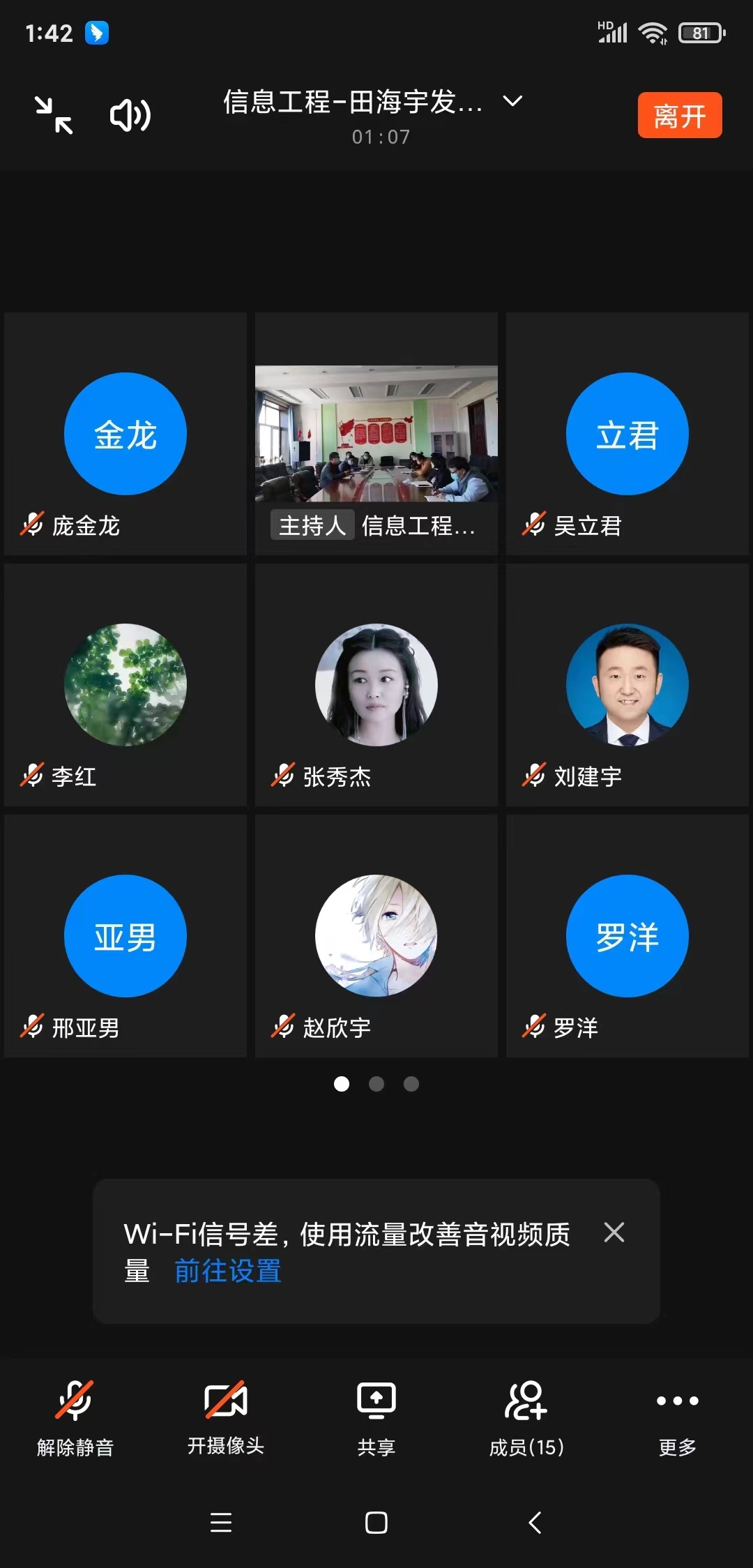Tap 李红's participant tile
Screen dimensions: 753x1568
pos(125,685)
